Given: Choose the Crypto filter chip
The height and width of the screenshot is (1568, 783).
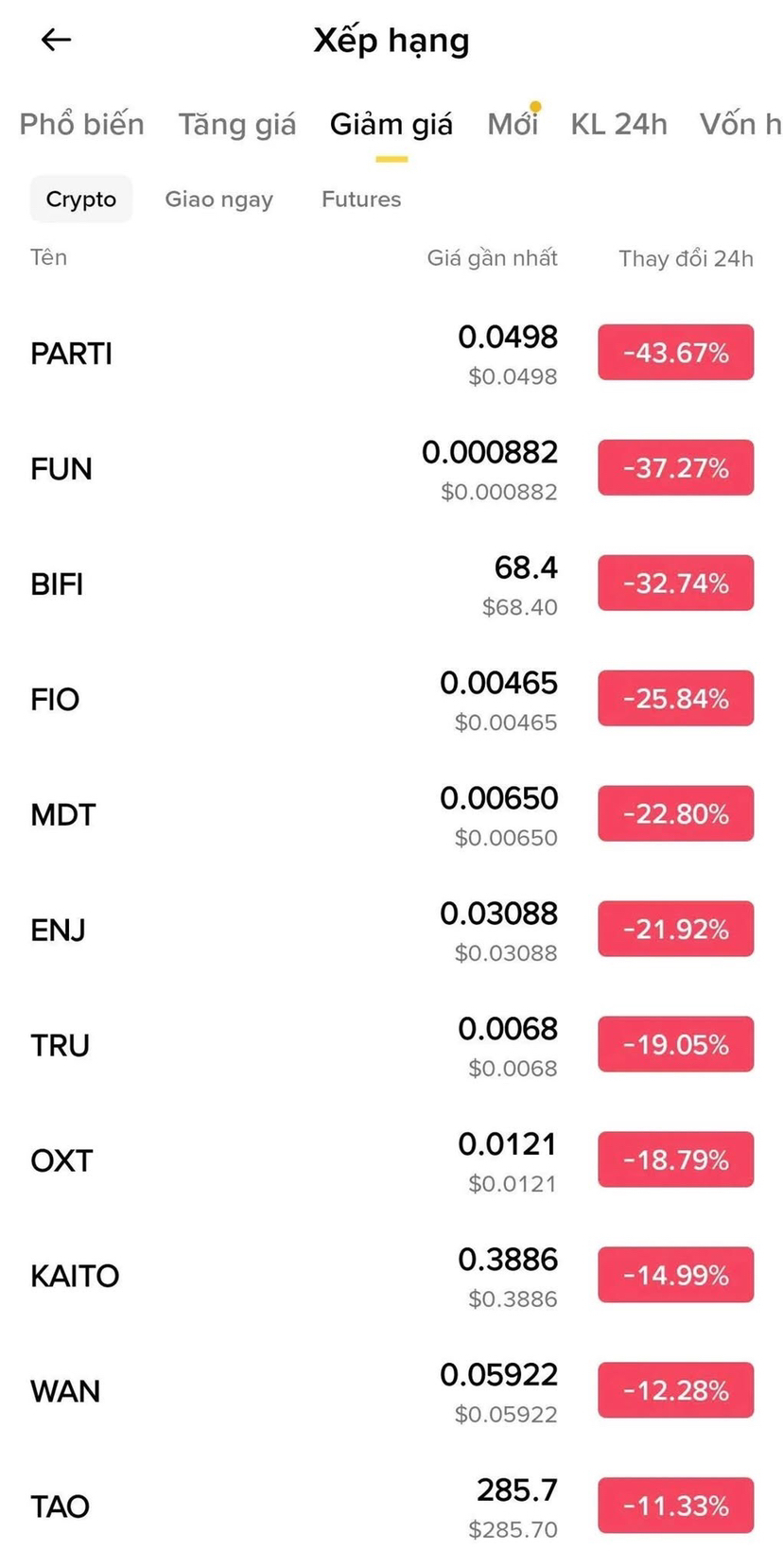Looking at the screenshot, I should click(81, 200).
